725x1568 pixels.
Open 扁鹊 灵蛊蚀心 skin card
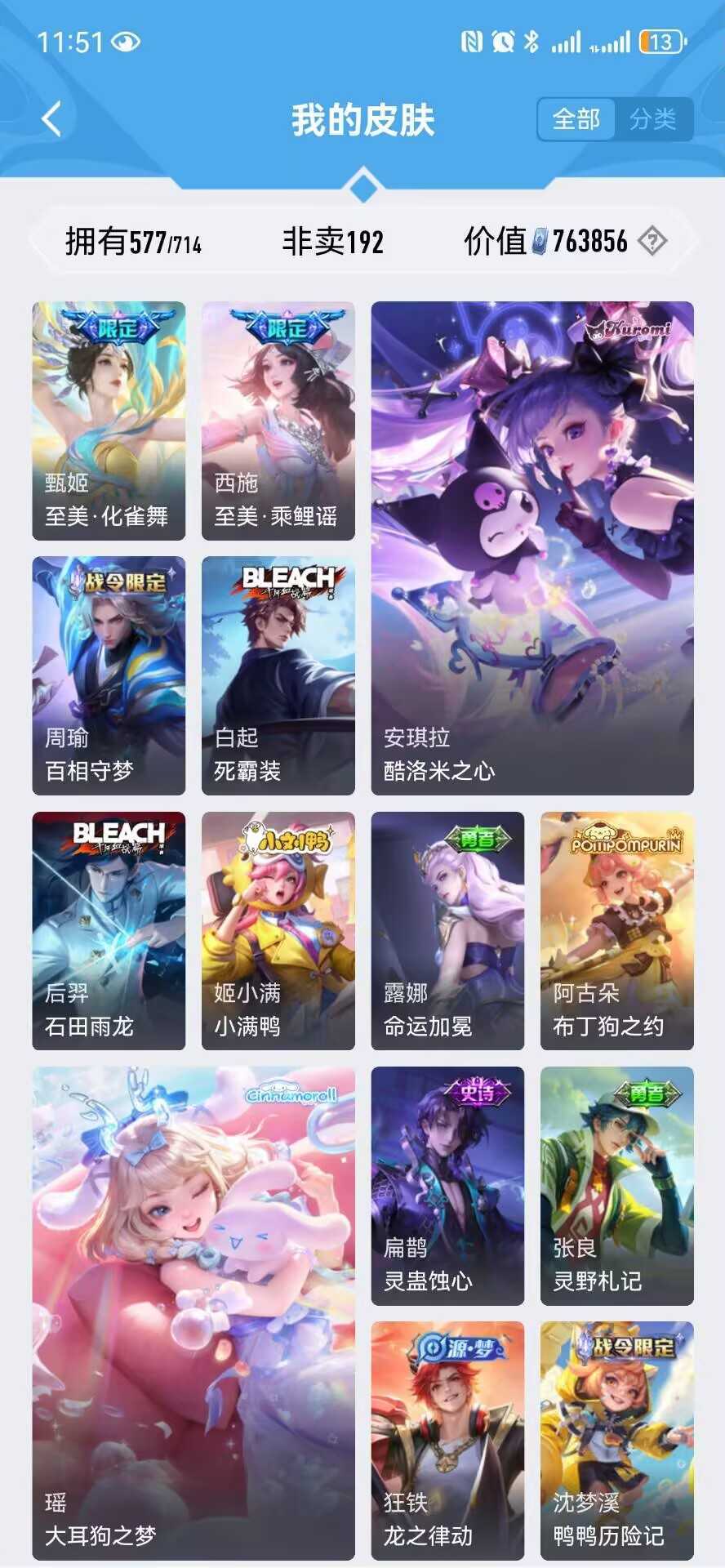pyautogui.click(x=447, y=1185)
